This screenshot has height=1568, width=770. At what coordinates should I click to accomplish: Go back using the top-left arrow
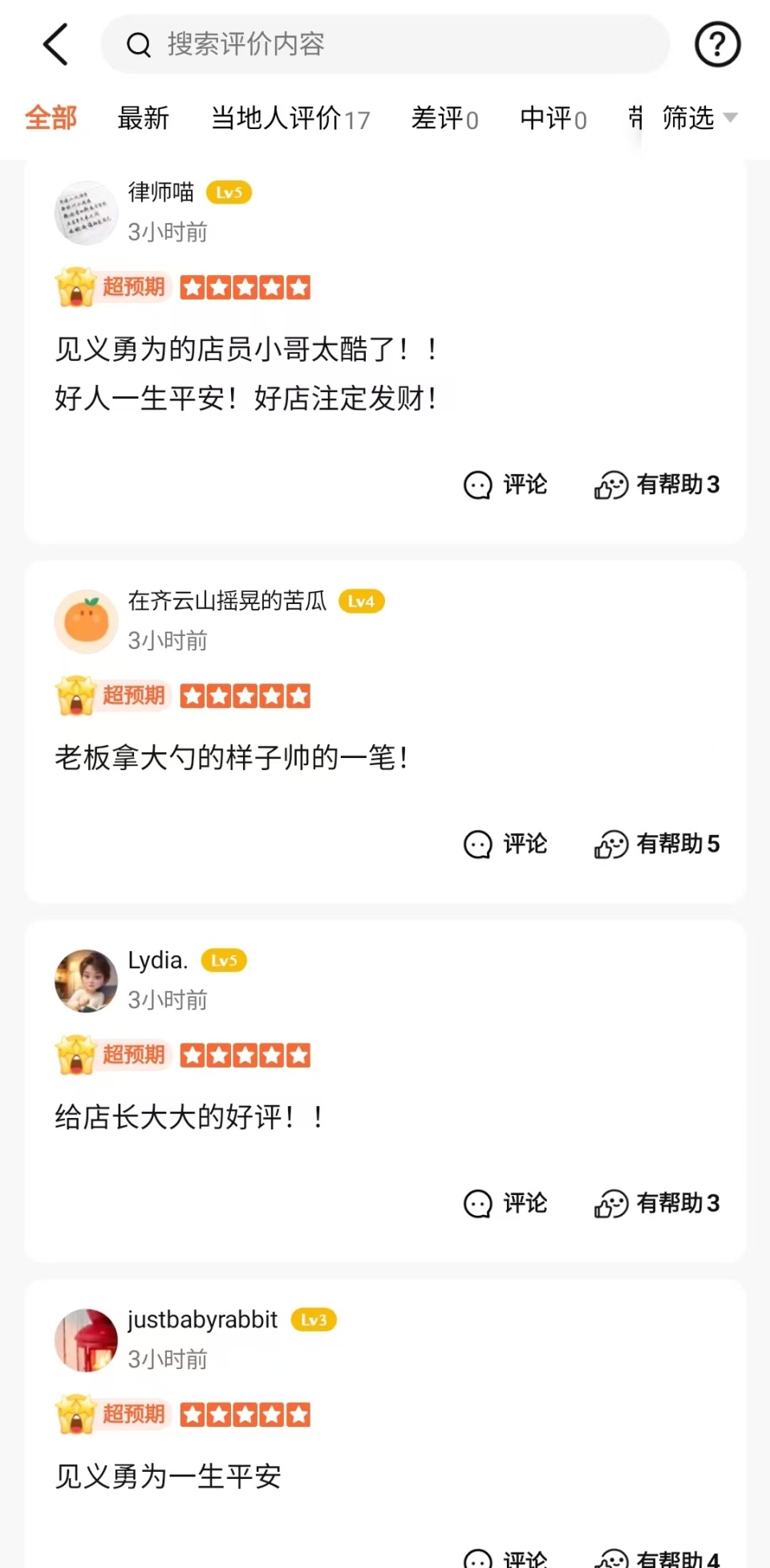55,44
